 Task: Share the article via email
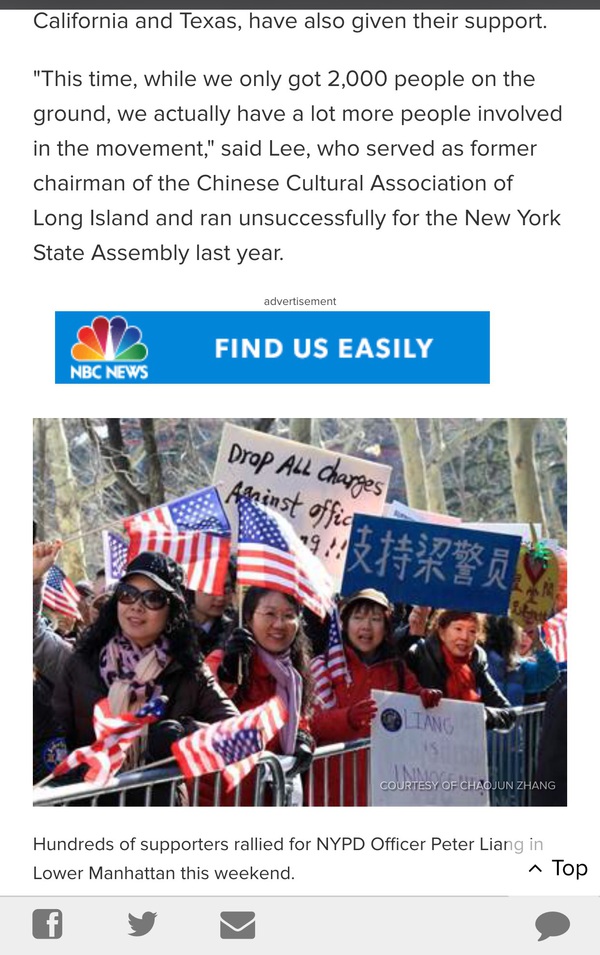pyautogui.click(x=237, y=924)
